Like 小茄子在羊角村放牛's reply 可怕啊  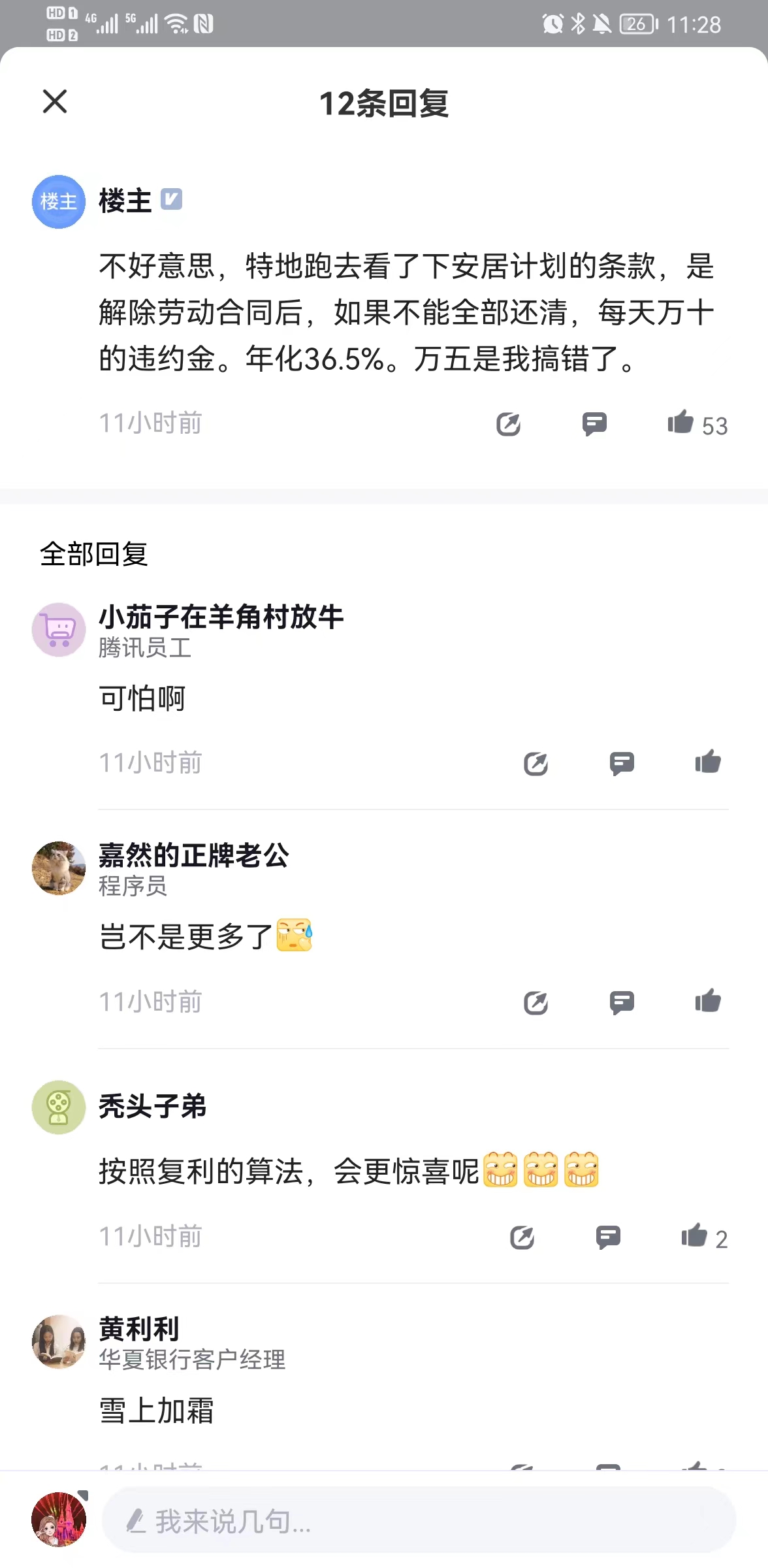tap(707, 763)
